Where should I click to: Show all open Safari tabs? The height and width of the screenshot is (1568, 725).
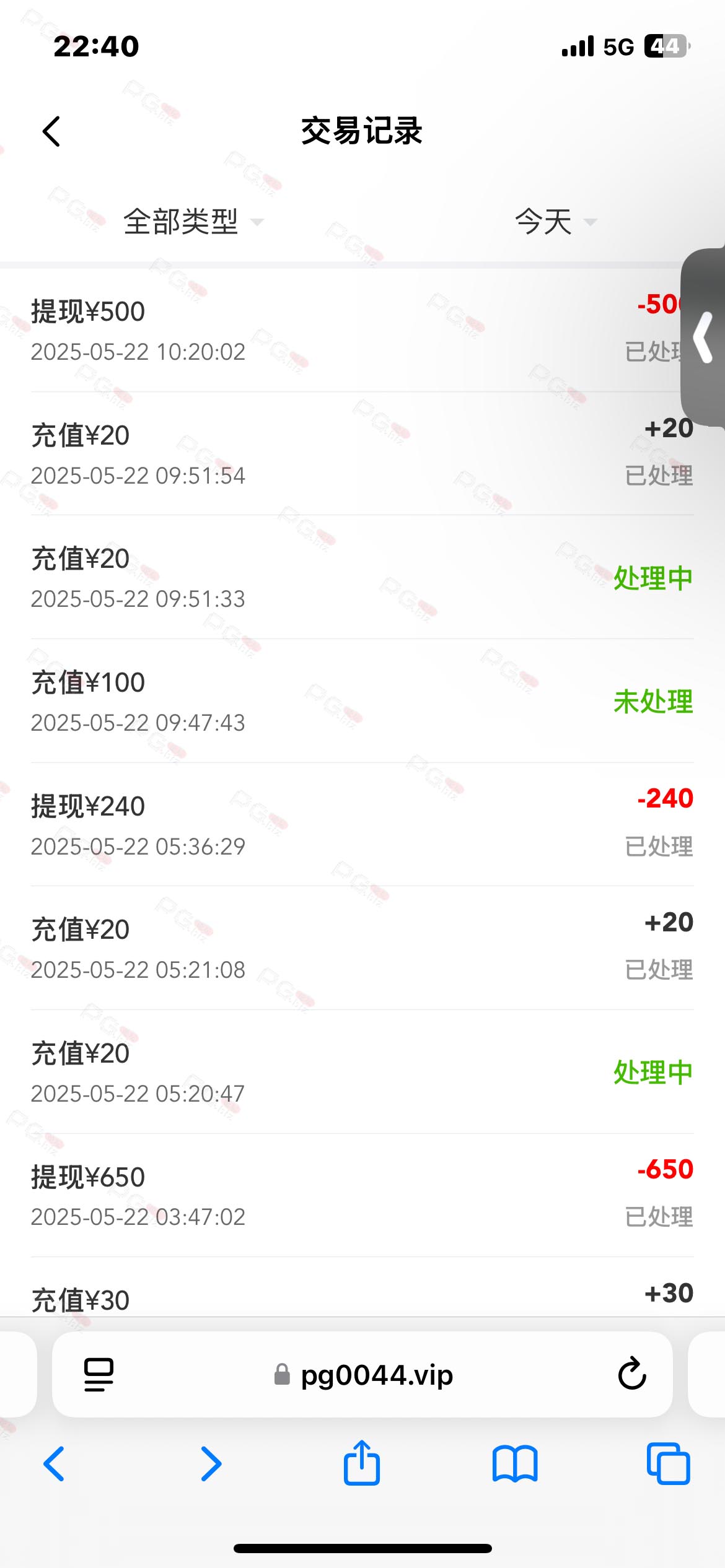(668, 1463)
